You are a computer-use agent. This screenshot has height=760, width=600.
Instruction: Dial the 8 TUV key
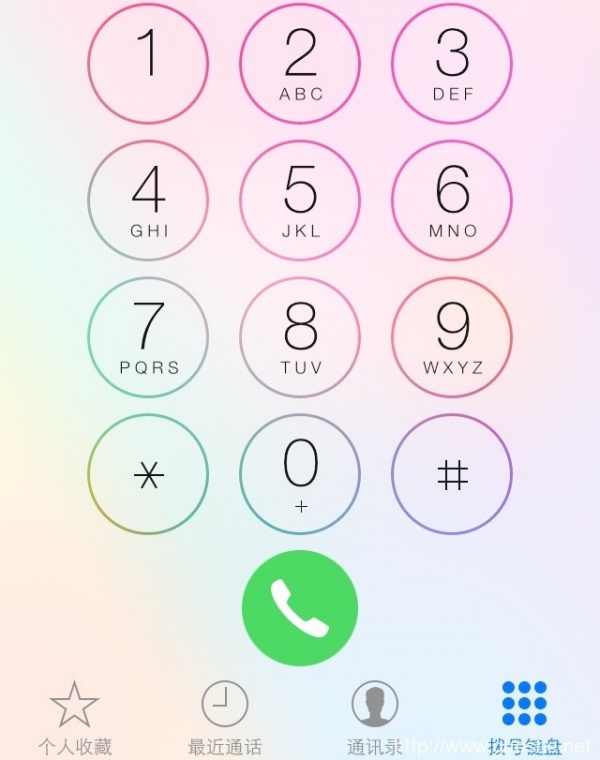pos(300,337)
